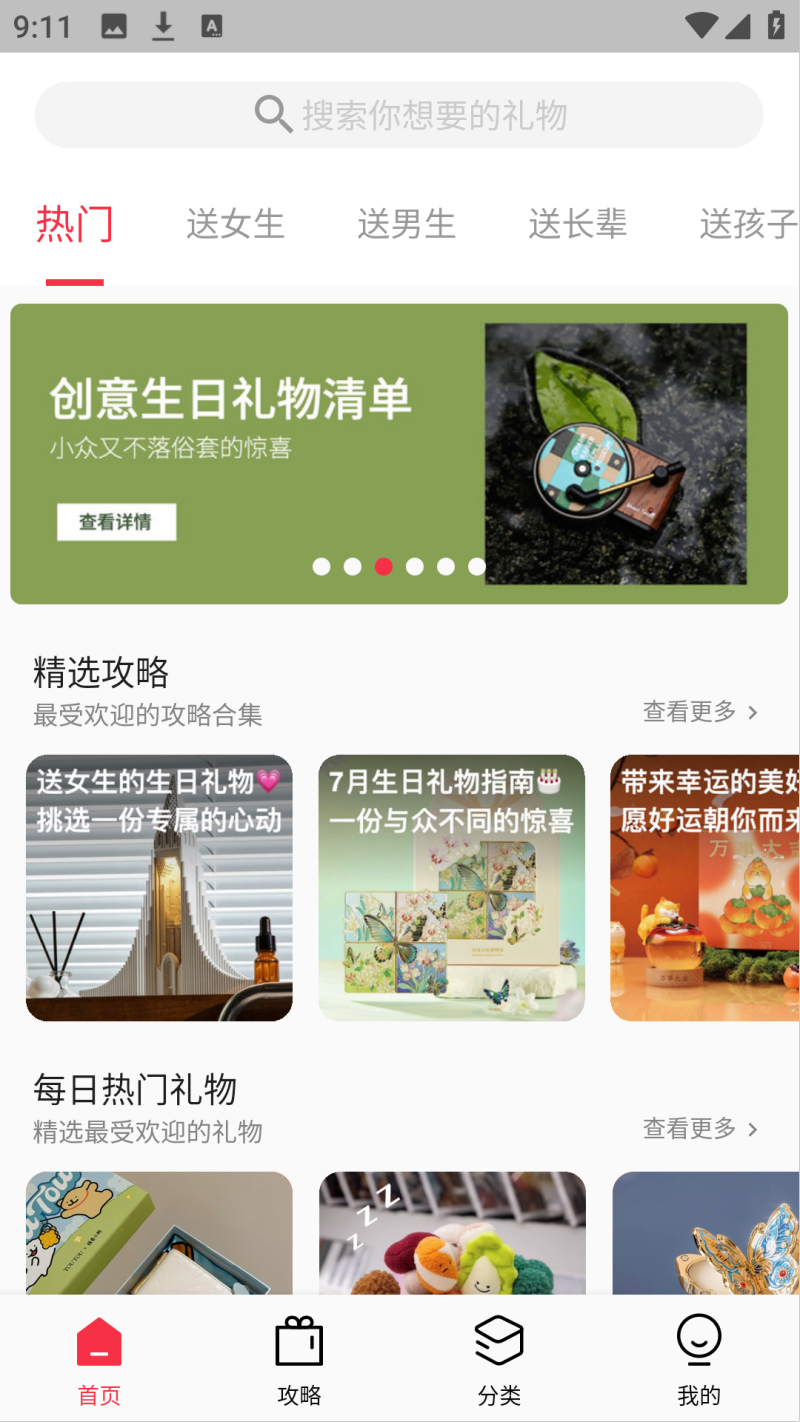Viewport: 800px width, 1422px height.
Task: Tap the gift search box
Action: coord(399,115)
